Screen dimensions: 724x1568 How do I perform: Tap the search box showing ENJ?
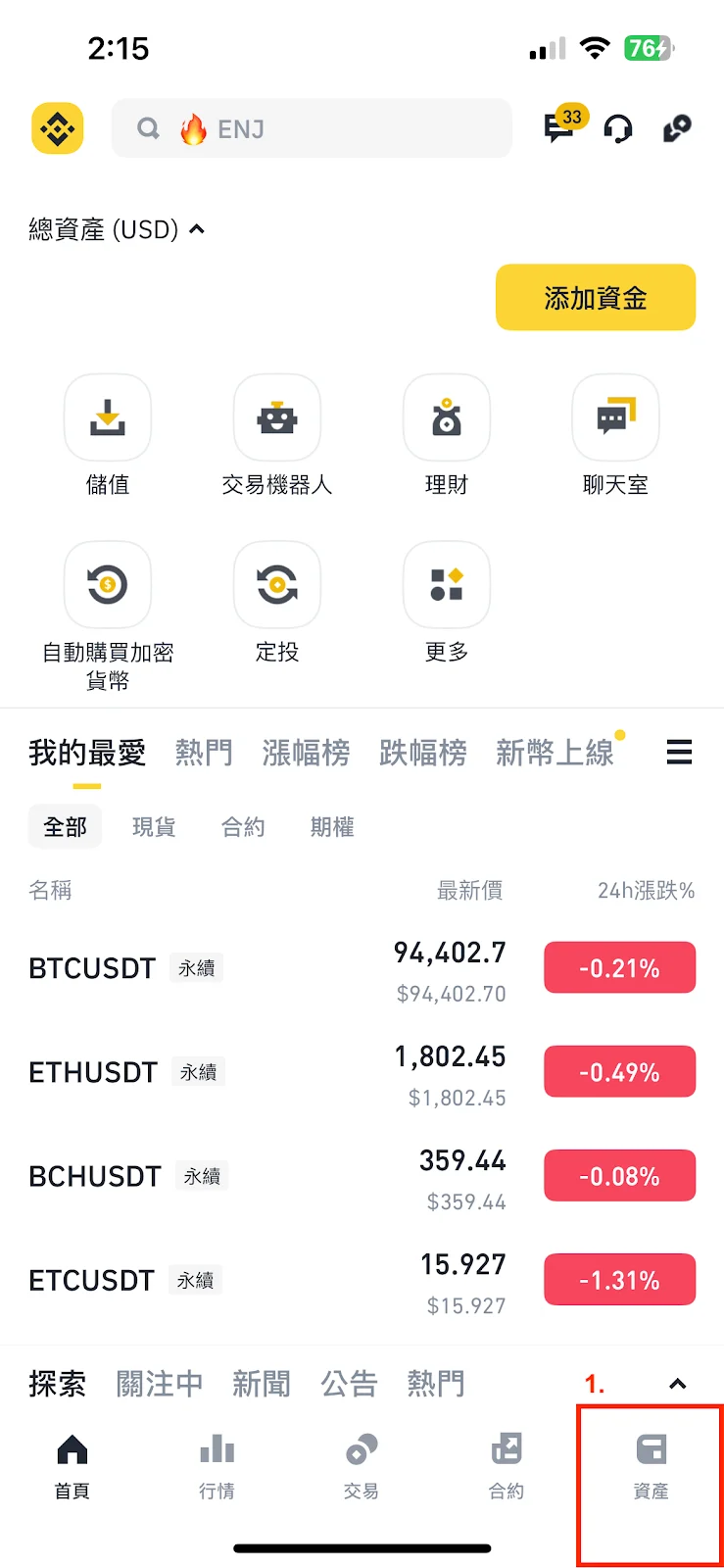pos(312,128)
